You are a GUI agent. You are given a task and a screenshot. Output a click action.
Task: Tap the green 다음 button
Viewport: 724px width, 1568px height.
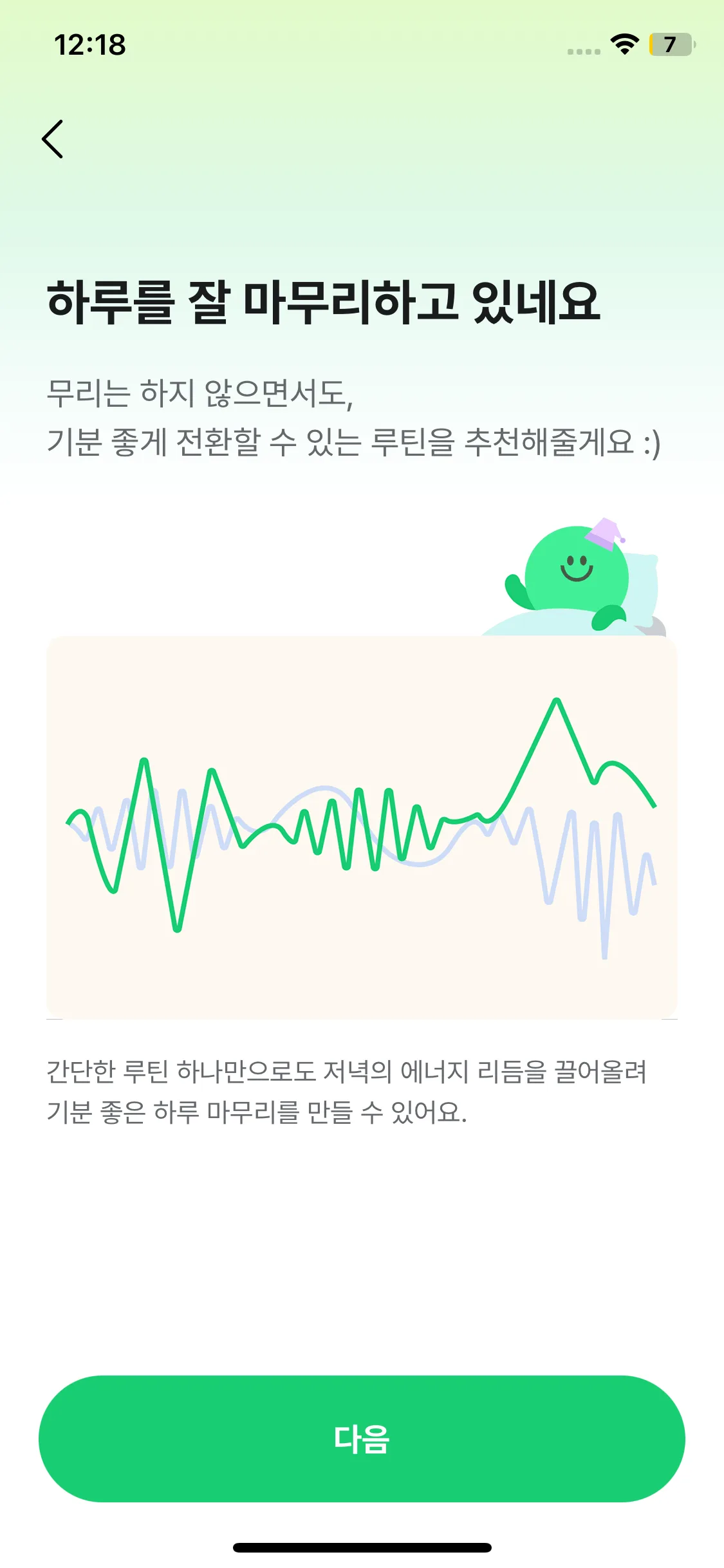pyautogui.click(x=362, y=1439)
